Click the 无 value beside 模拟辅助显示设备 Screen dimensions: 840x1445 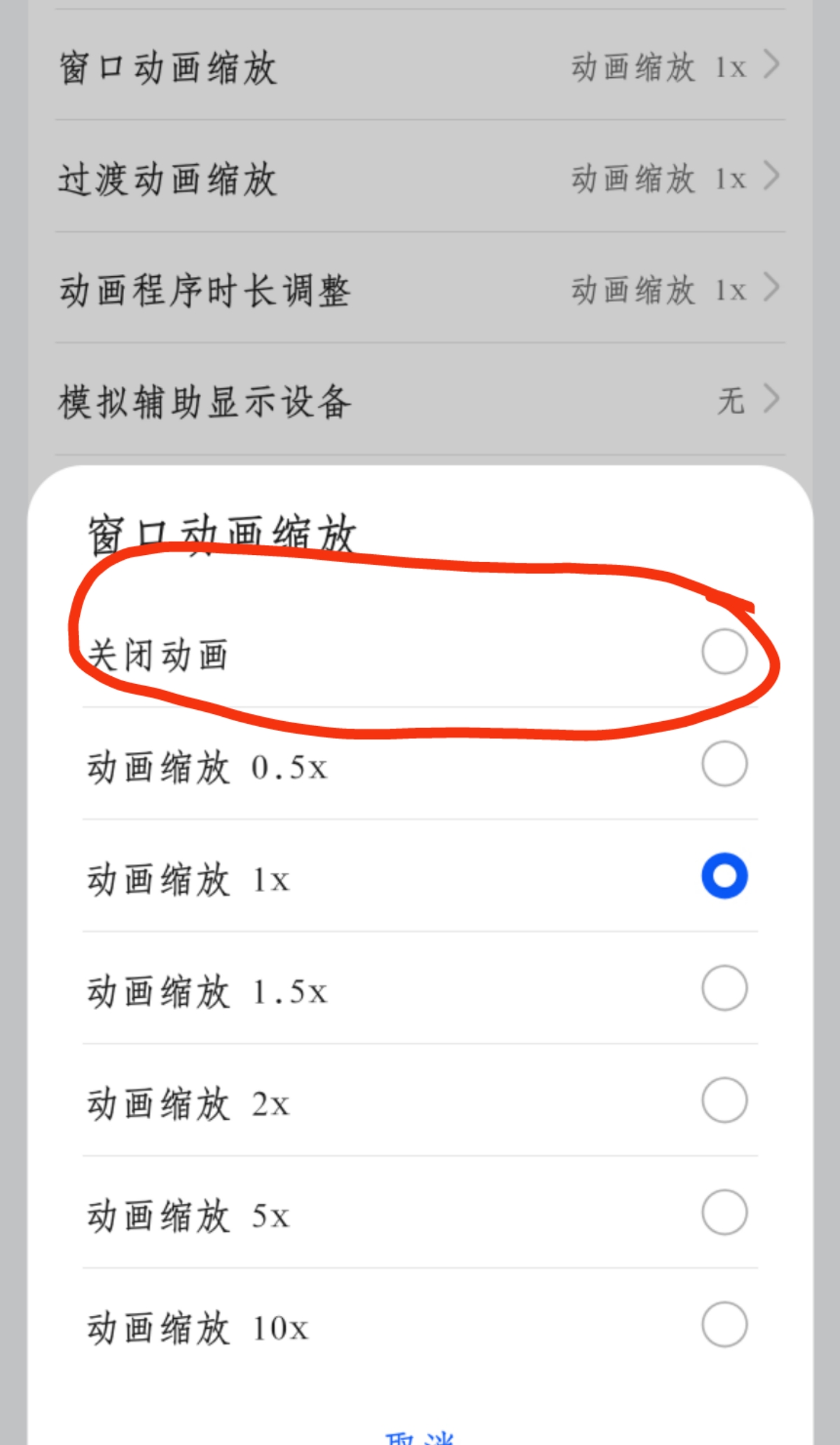click(x=731, y=401)
